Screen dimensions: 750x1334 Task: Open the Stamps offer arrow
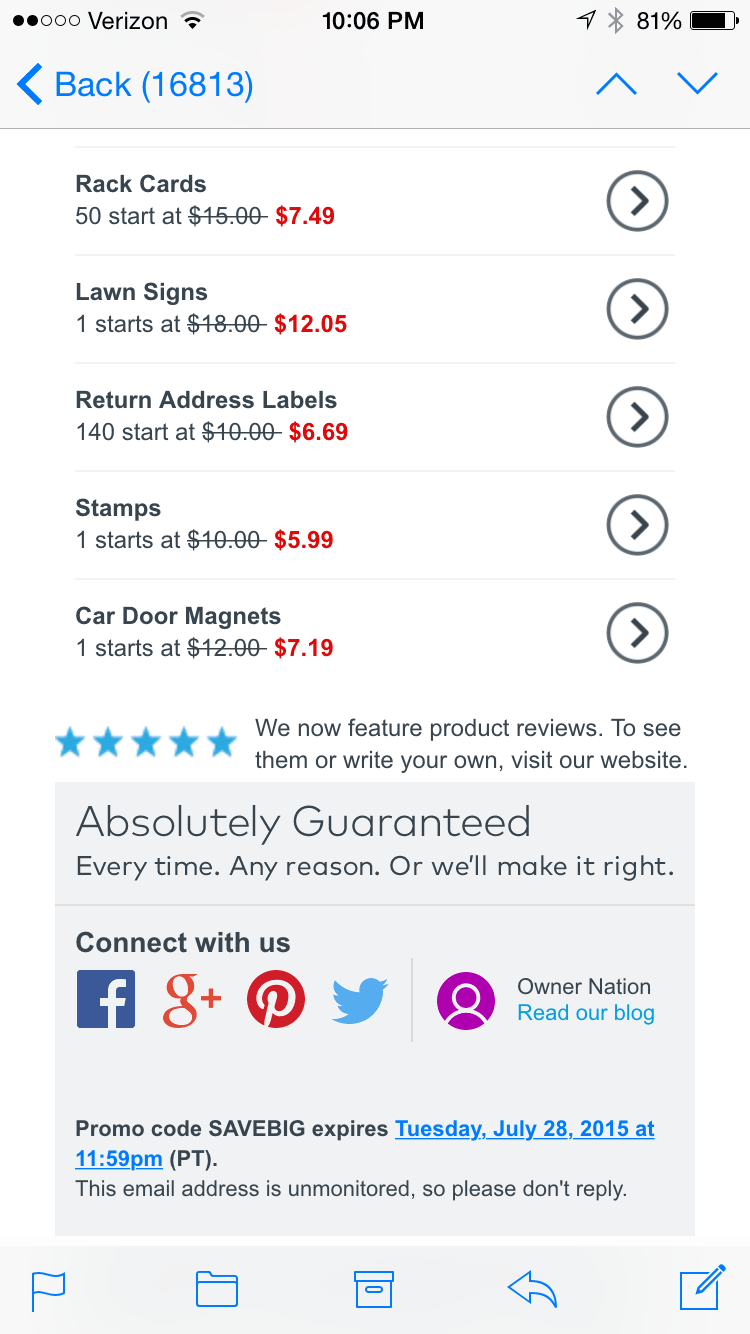[x=637, y=524]
